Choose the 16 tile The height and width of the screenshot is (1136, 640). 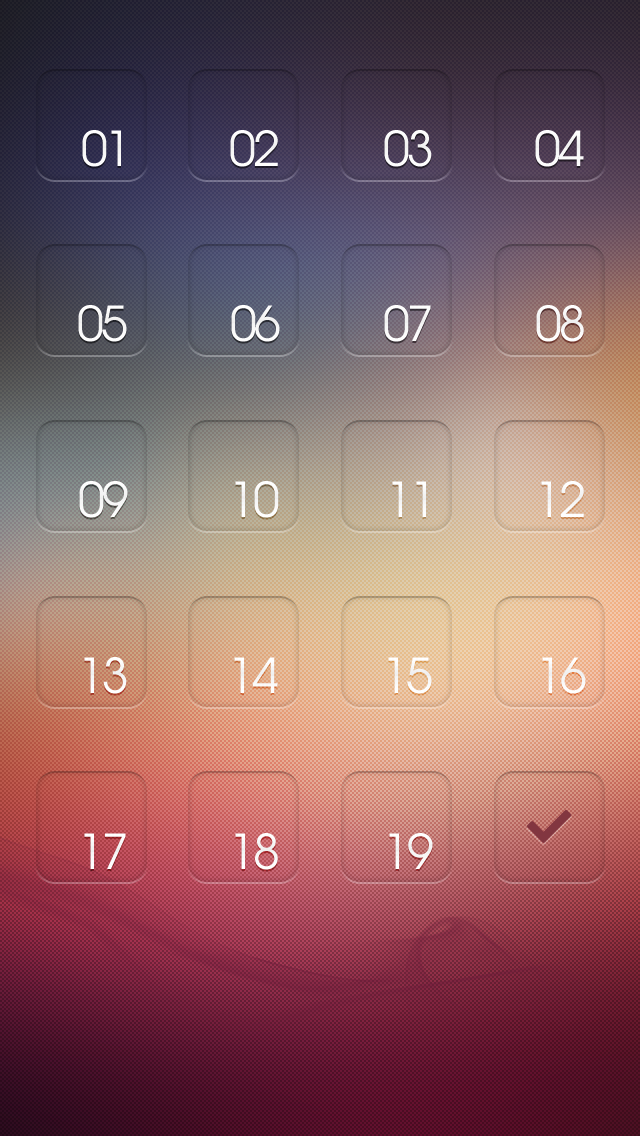(549, 652)
